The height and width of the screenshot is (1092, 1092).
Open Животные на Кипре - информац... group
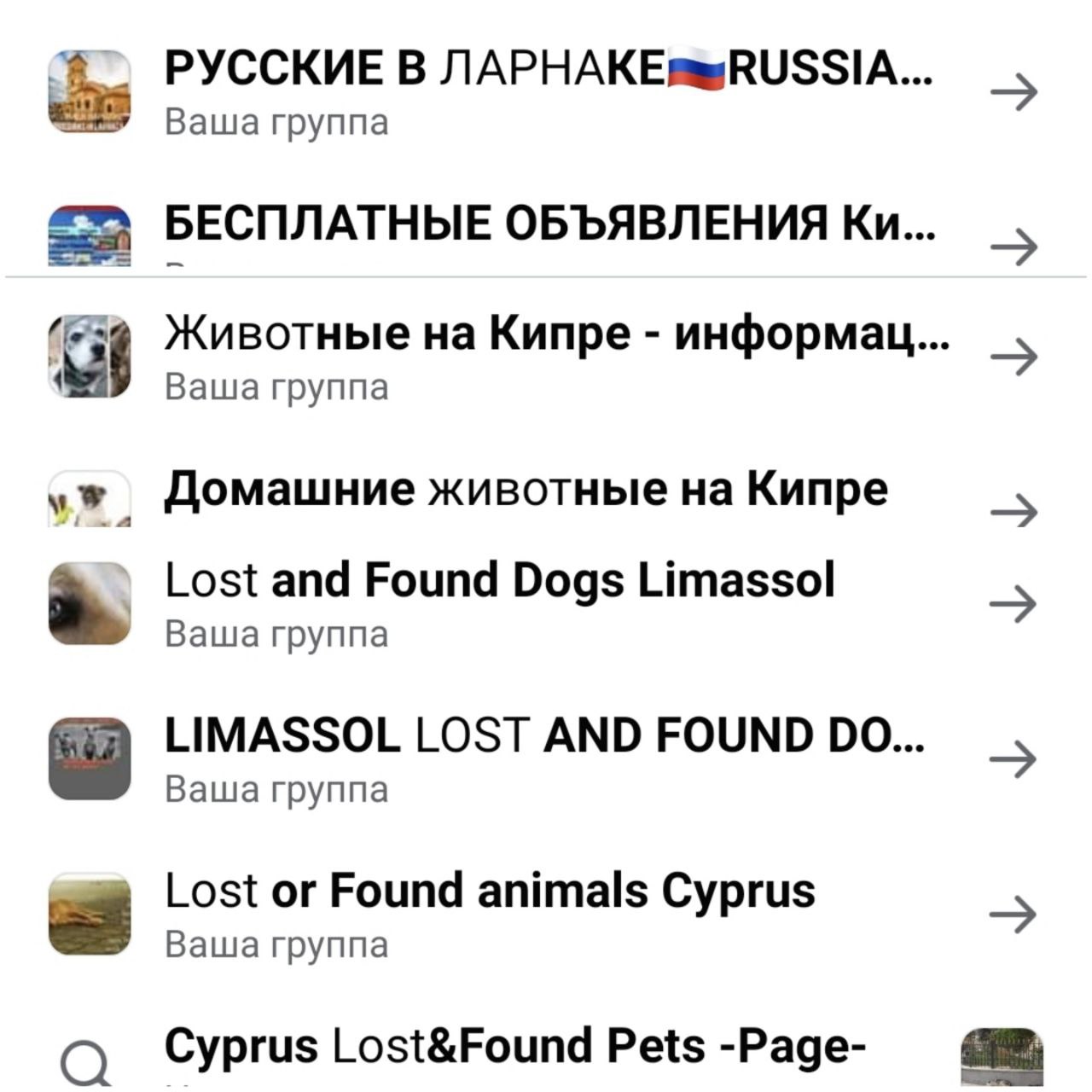click(x=559, y=334)
